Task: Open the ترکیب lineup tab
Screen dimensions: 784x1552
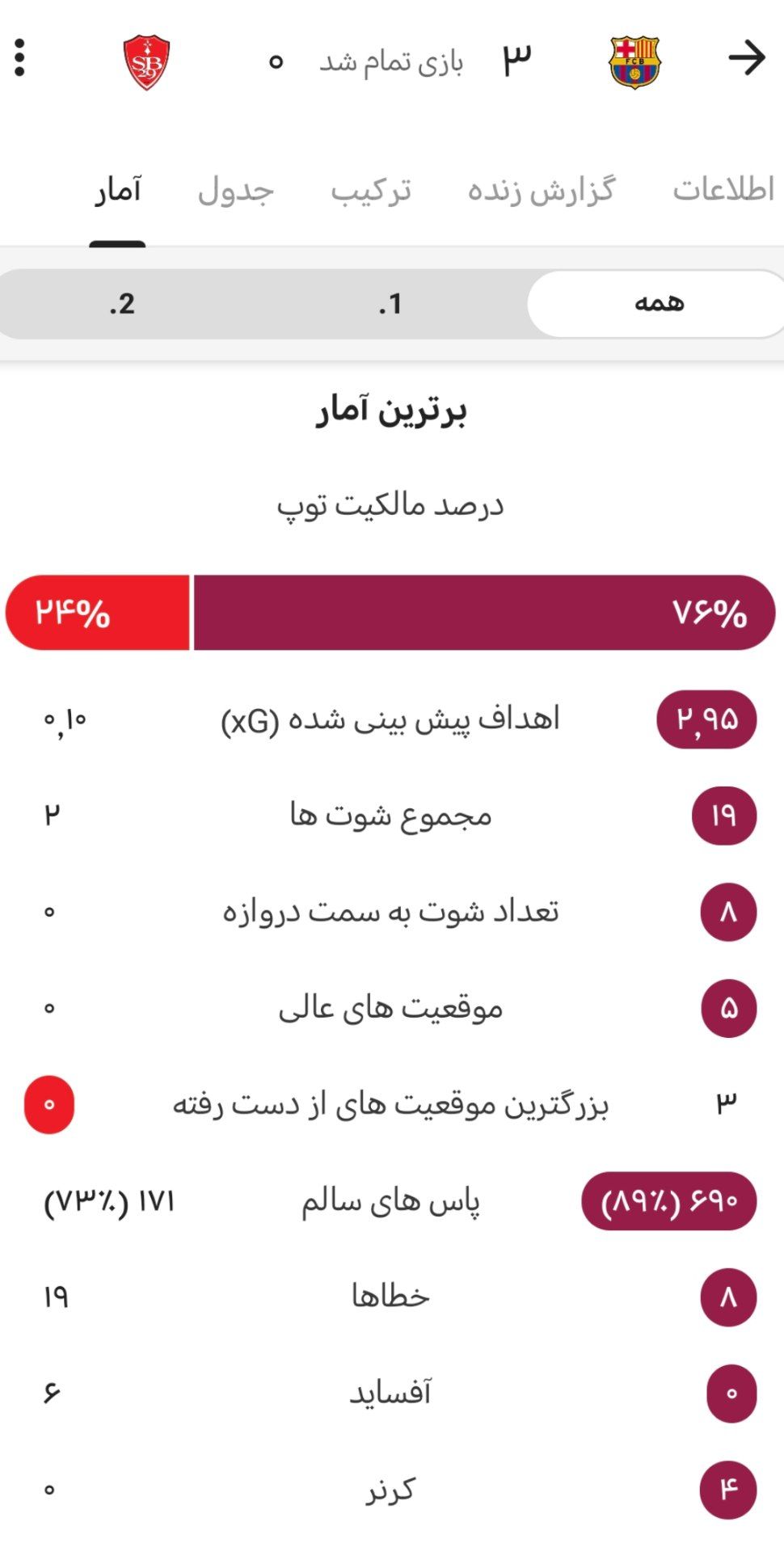Action: (371, 190)
